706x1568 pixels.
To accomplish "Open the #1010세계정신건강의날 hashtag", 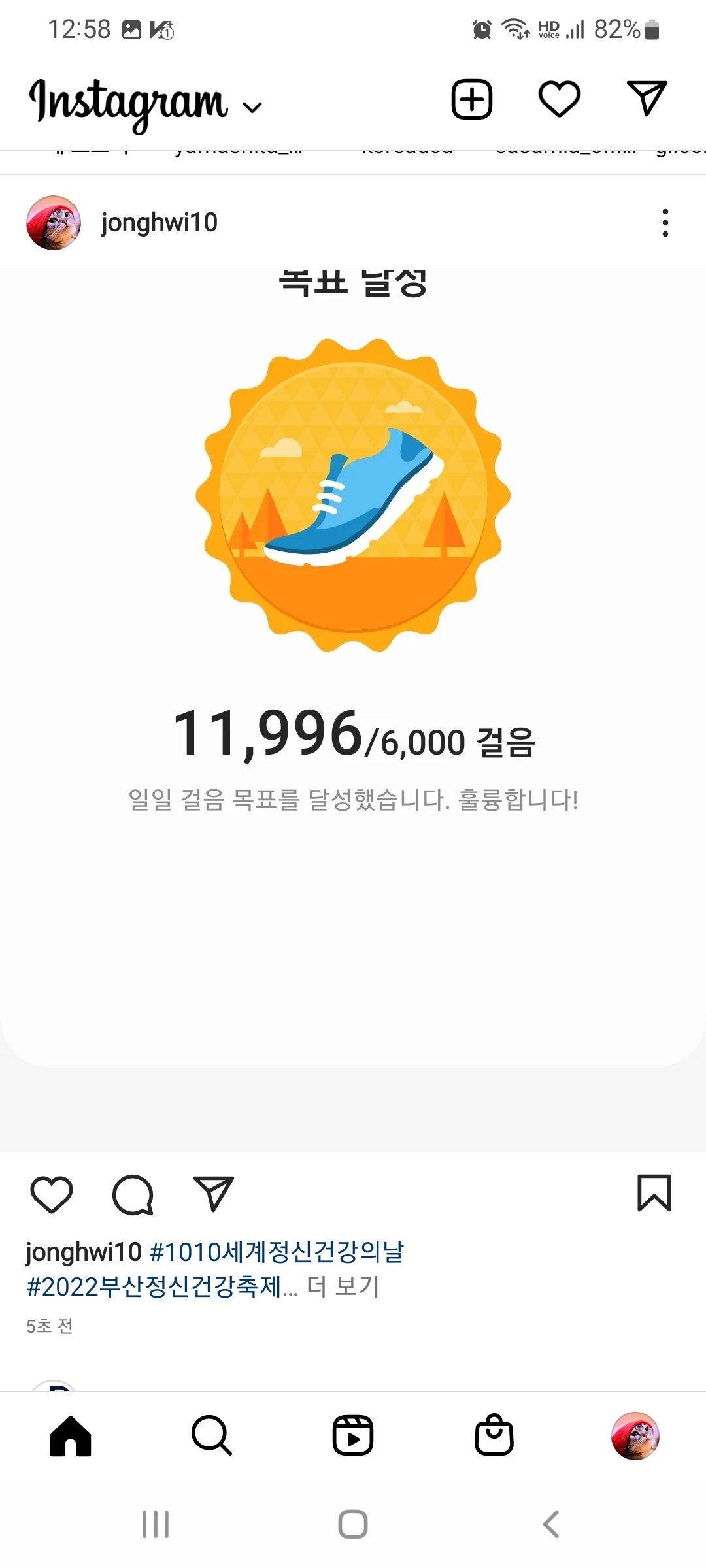I will (x=277, y=1252).
